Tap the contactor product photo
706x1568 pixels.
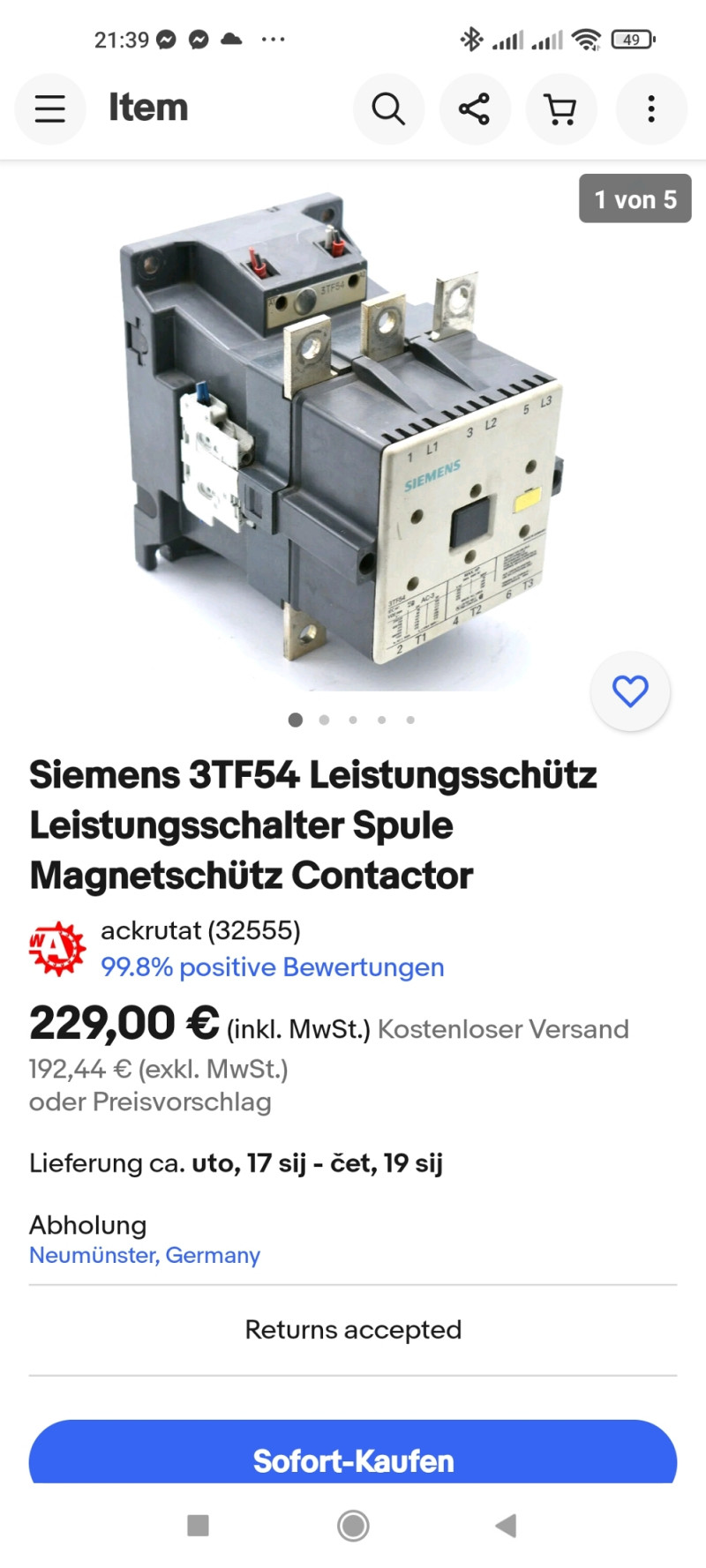(x=353, y=432)
